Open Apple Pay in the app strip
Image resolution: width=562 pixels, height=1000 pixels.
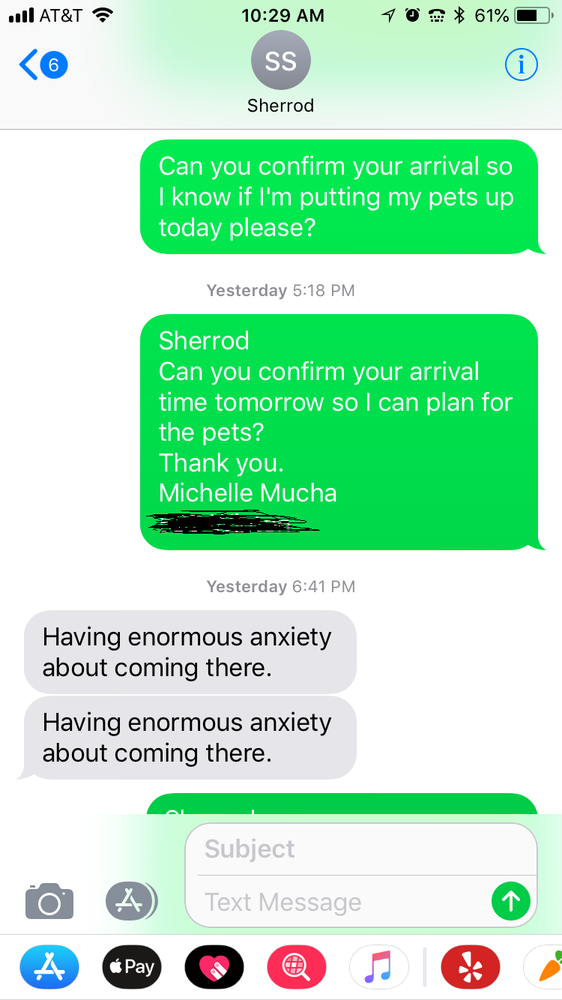click(x=132, y=967)
